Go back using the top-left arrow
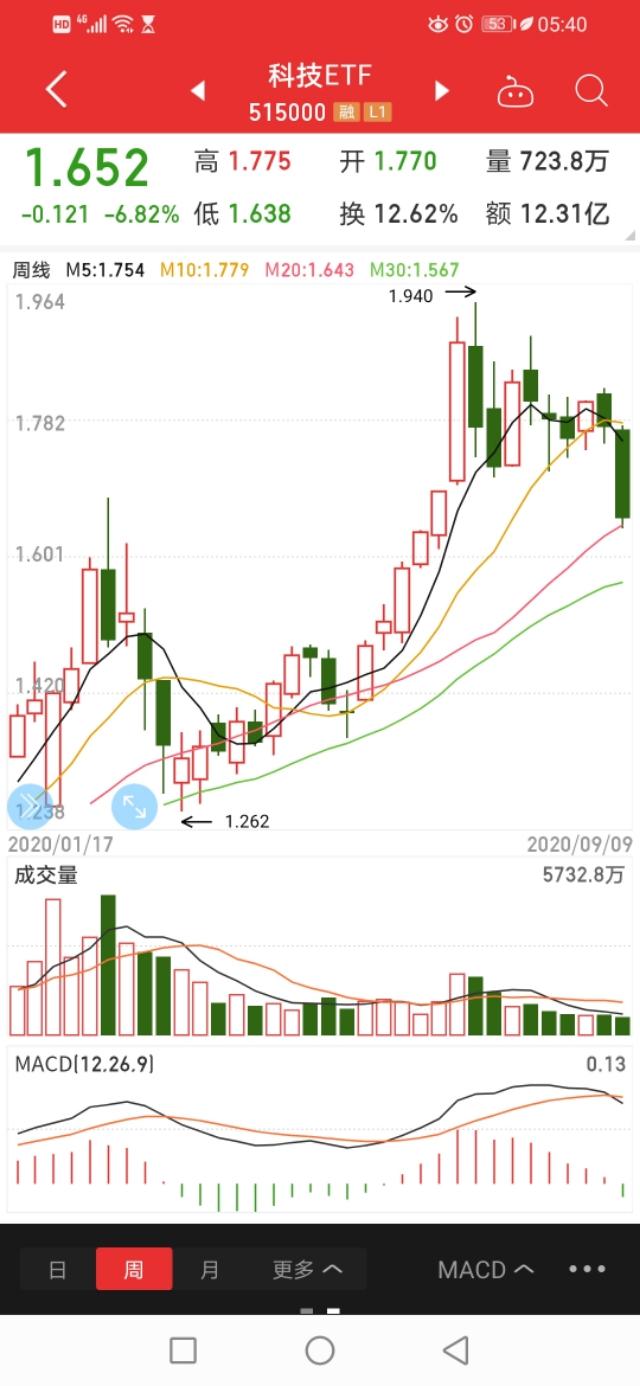This screenshot has width=640, height=1386. click(x=57, y=90)
